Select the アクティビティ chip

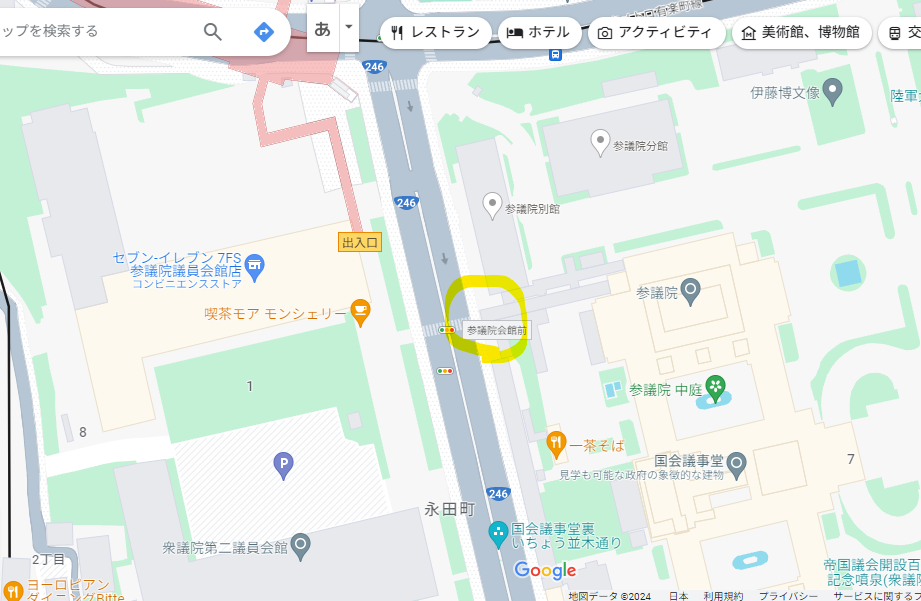pos(657,32)
